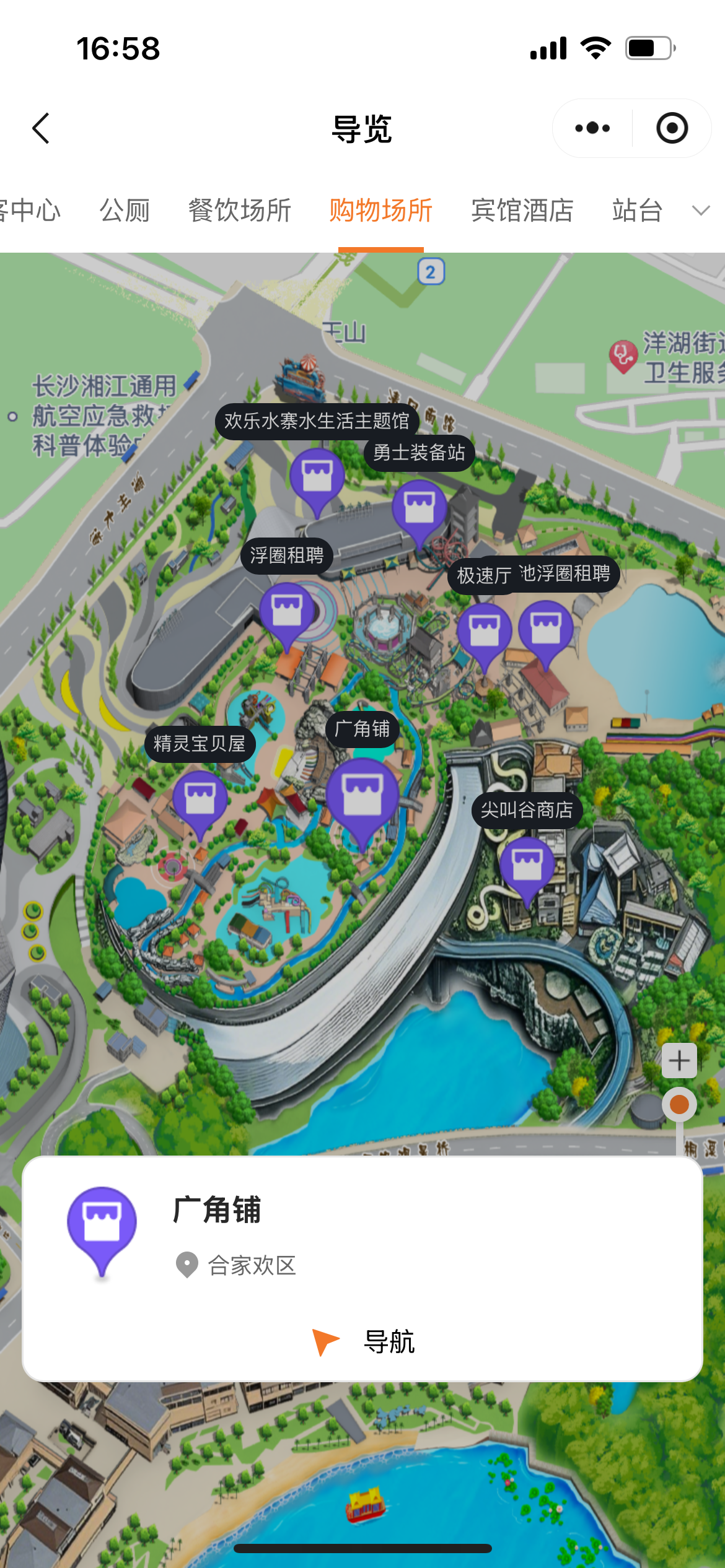Switch to the 公厕 tab
Screen dimensions: 725x1568
tap(125, 211)
